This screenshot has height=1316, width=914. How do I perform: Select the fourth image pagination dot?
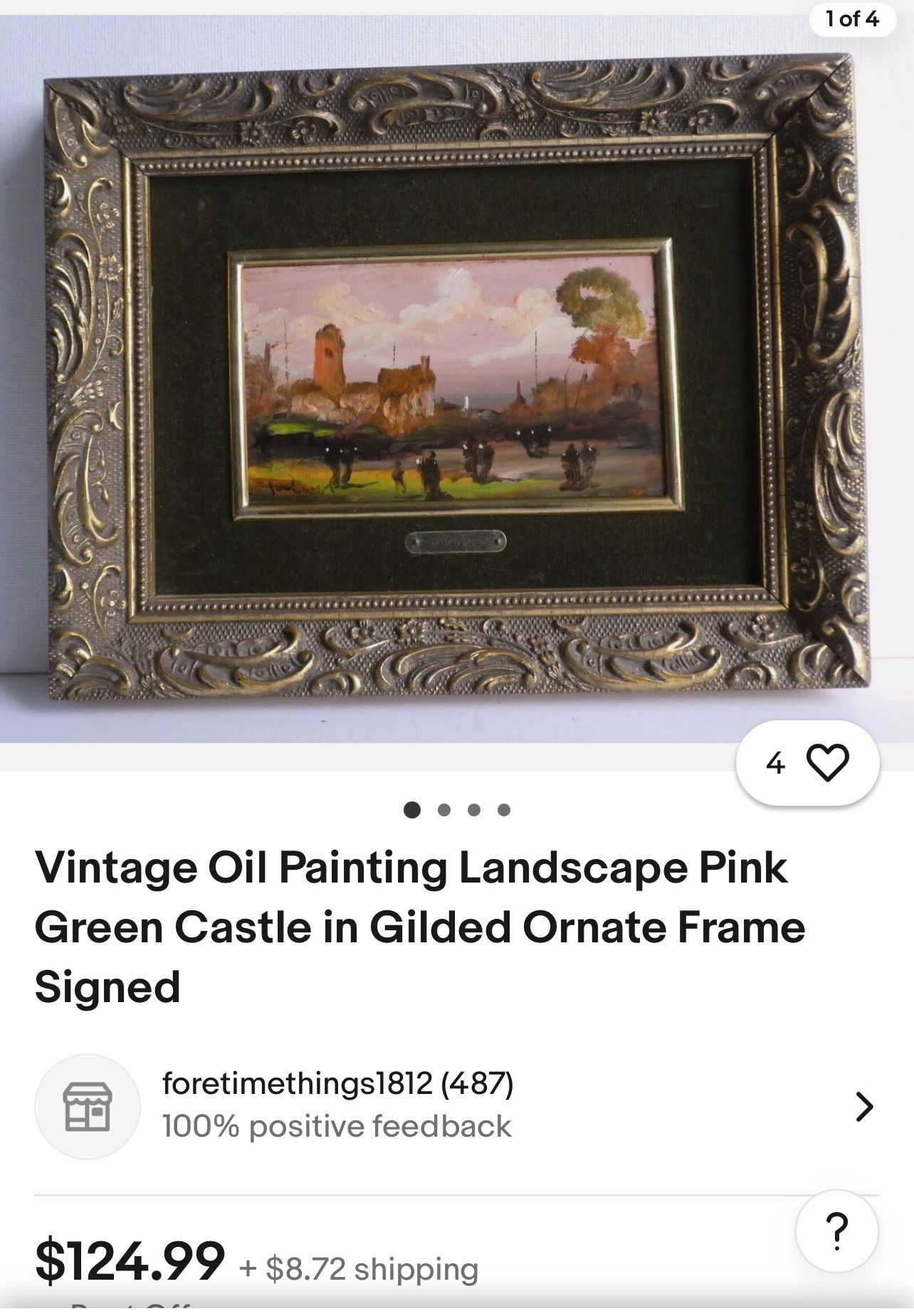pos(506,808)
